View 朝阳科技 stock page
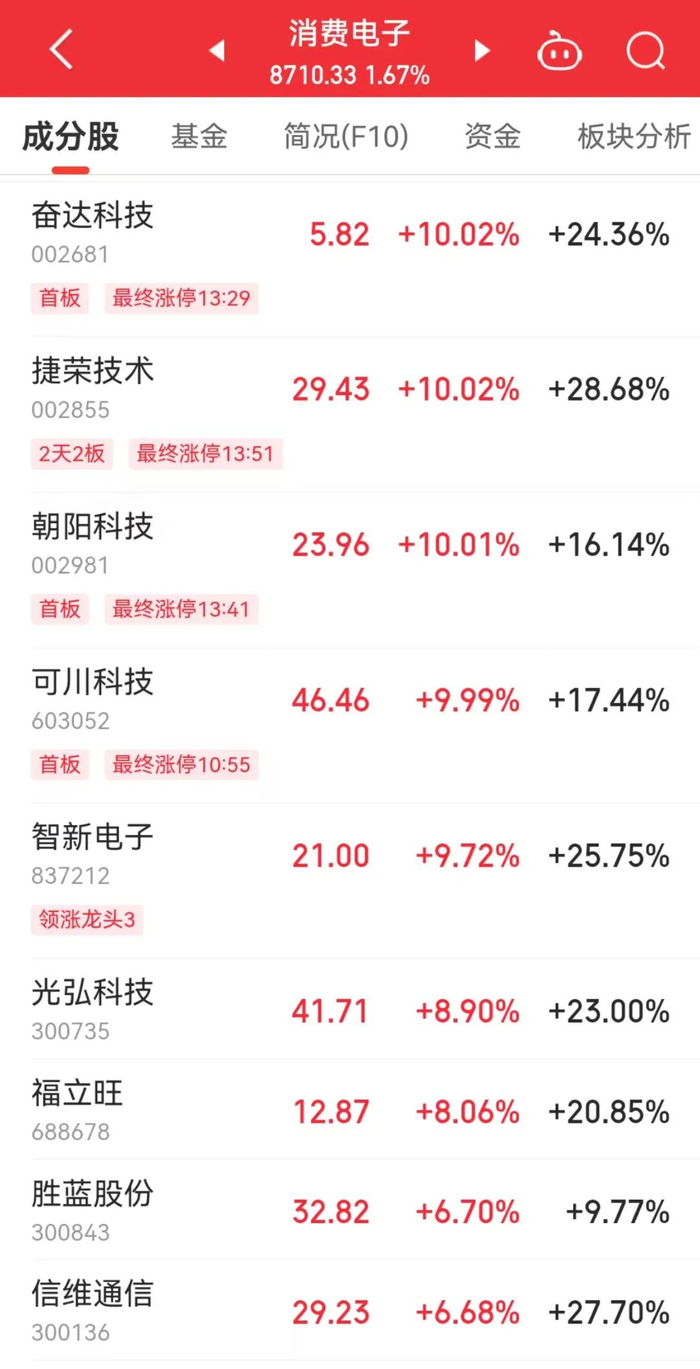 [x=350, y=569]
